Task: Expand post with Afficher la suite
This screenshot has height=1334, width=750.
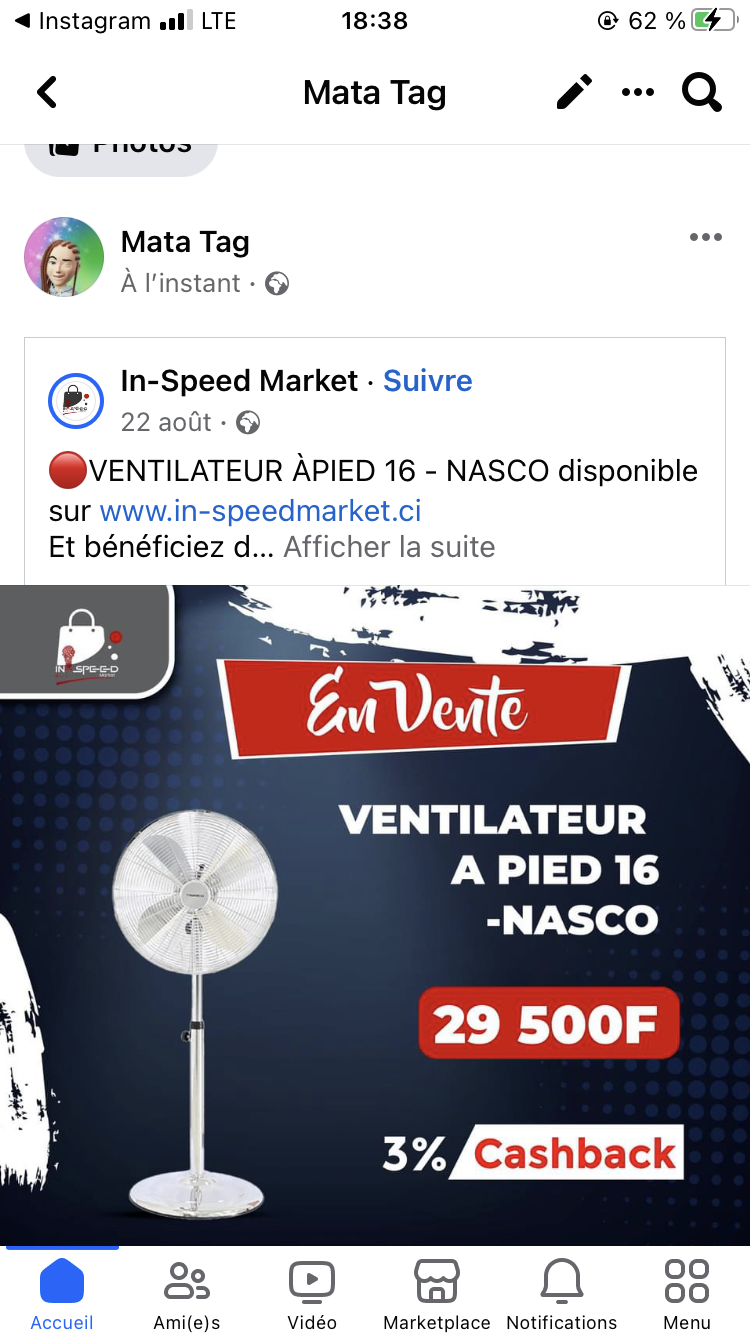Action: point(389,547)
